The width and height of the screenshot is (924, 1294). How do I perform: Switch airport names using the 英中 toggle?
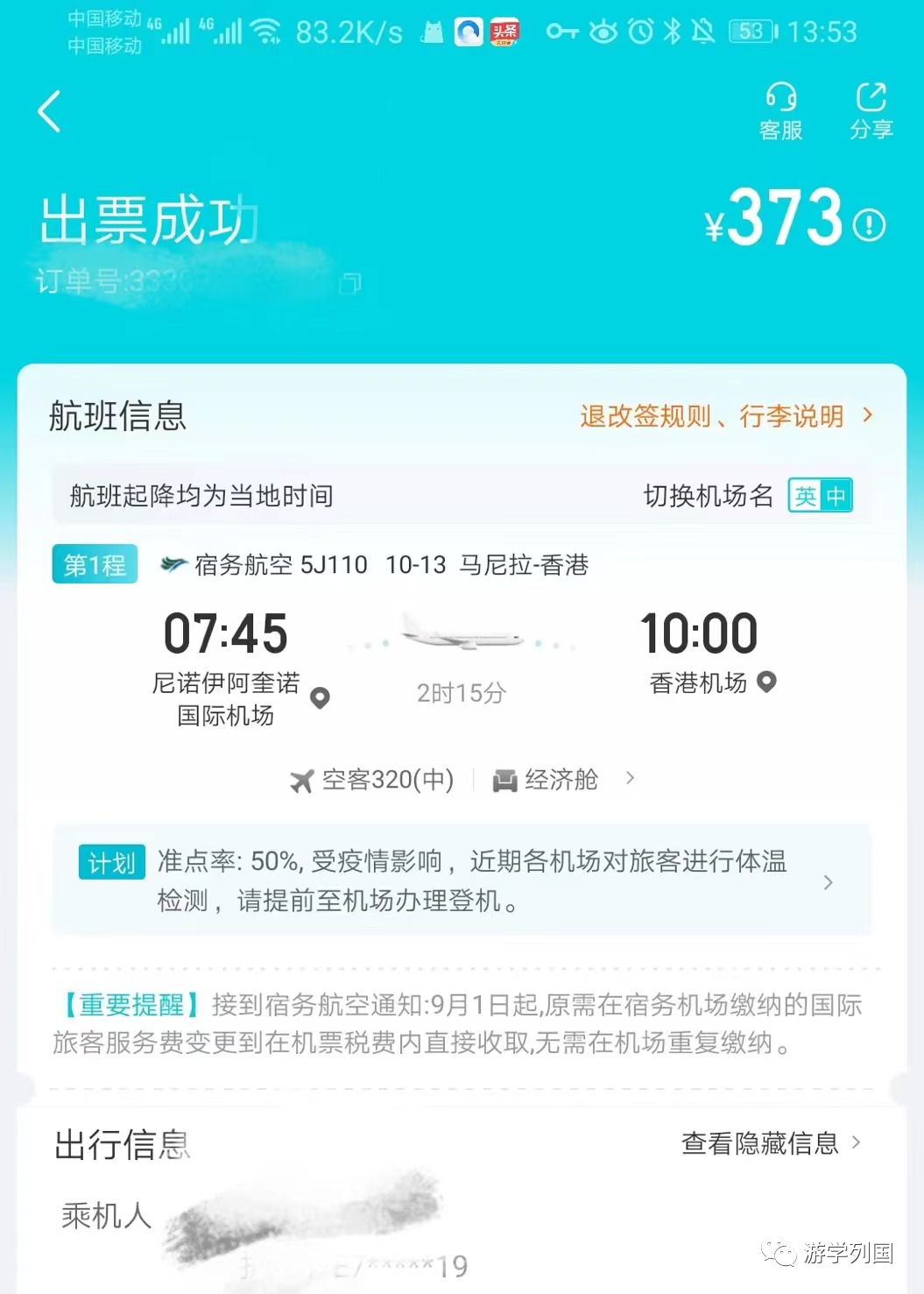[820, 496]
